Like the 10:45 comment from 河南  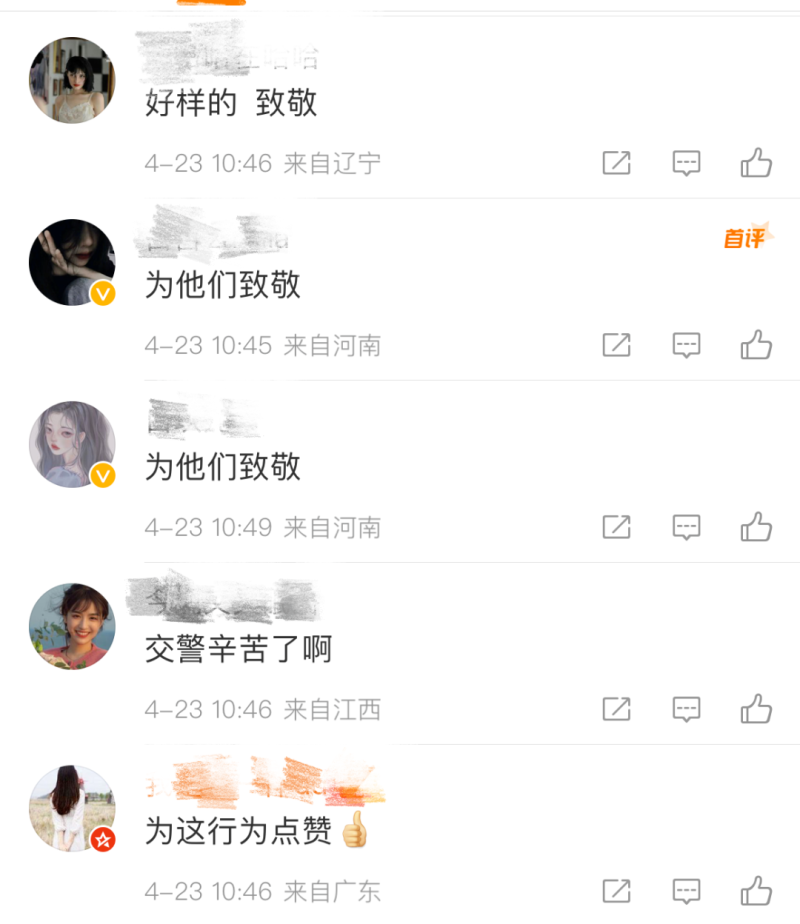756,345
